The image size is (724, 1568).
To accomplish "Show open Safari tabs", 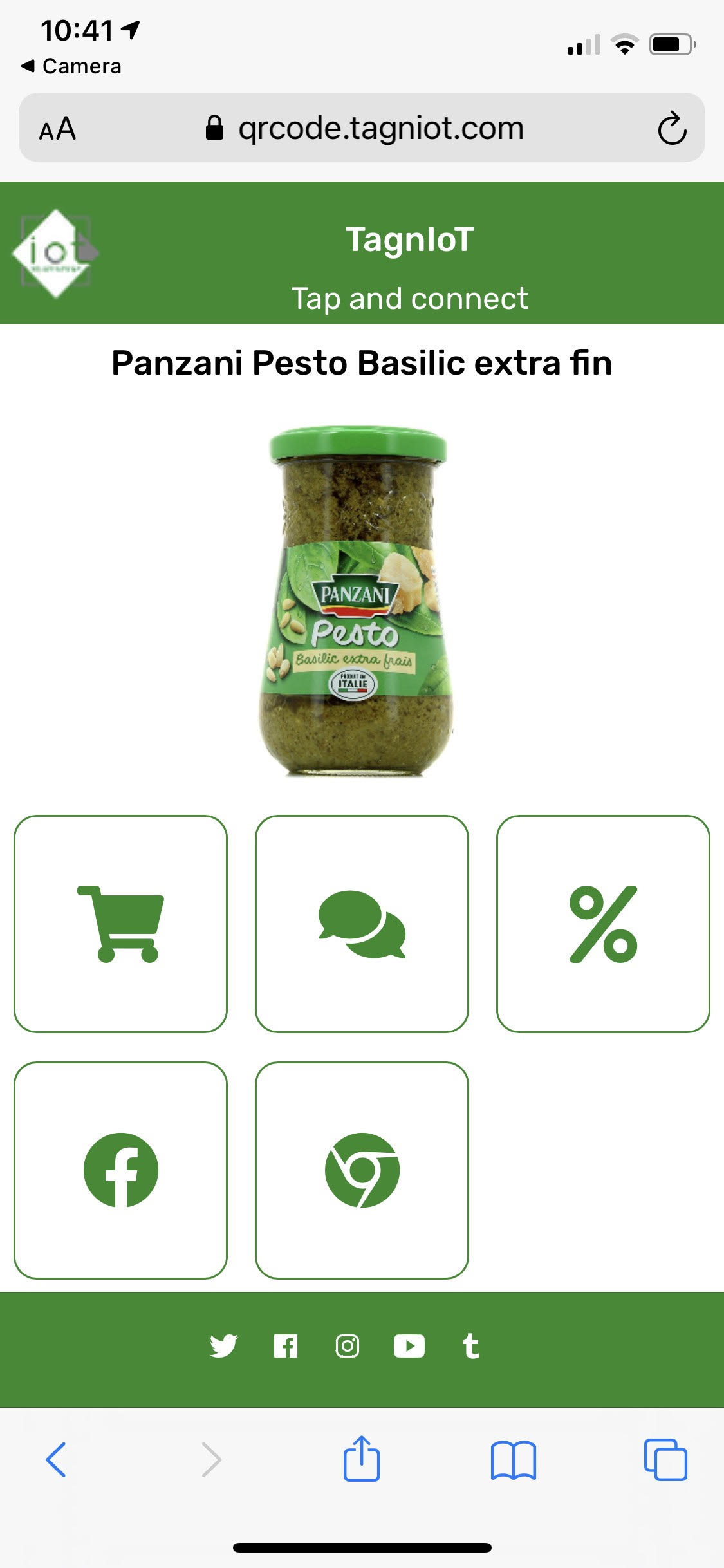I will pyautogui.click(x=665, y=1459).
